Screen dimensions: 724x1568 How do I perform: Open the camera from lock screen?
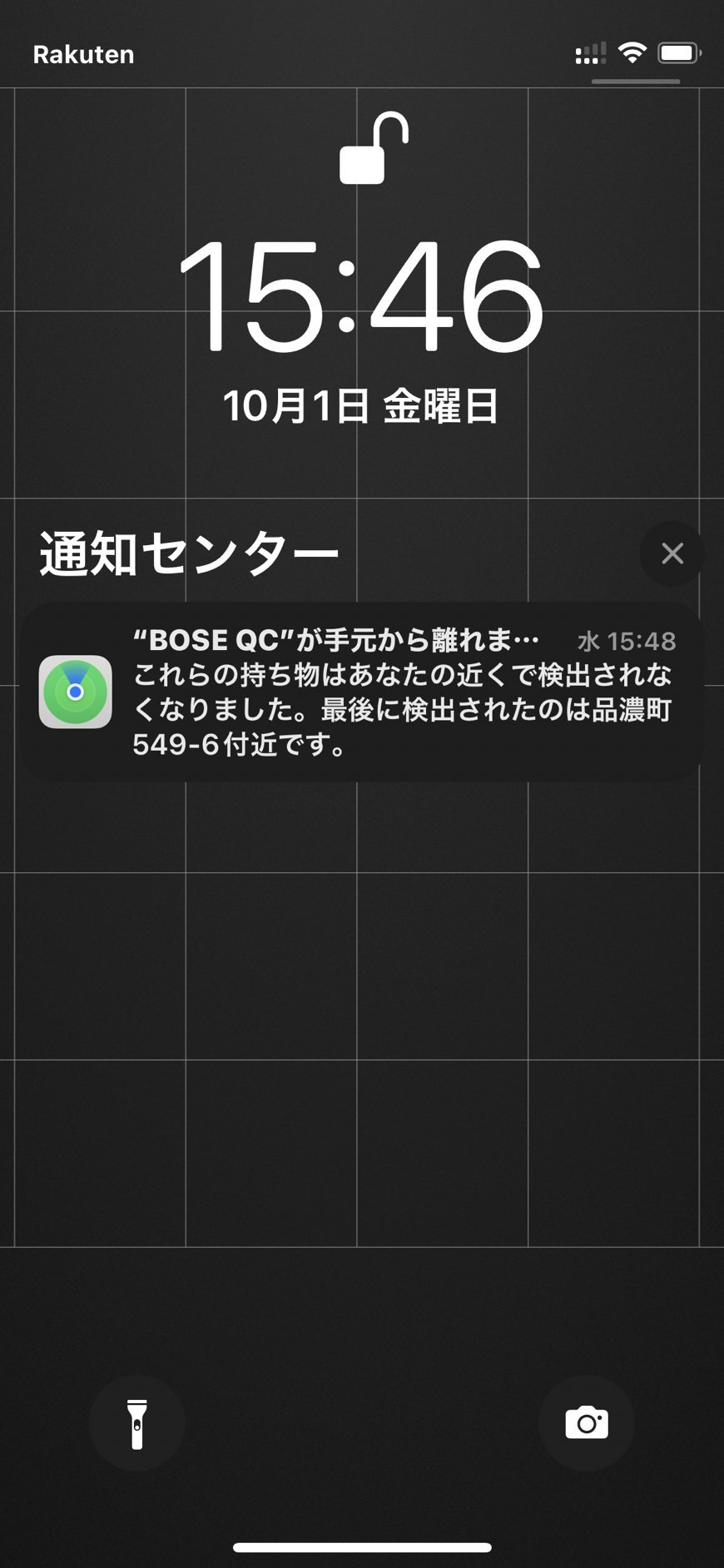tap(587, 1423)
